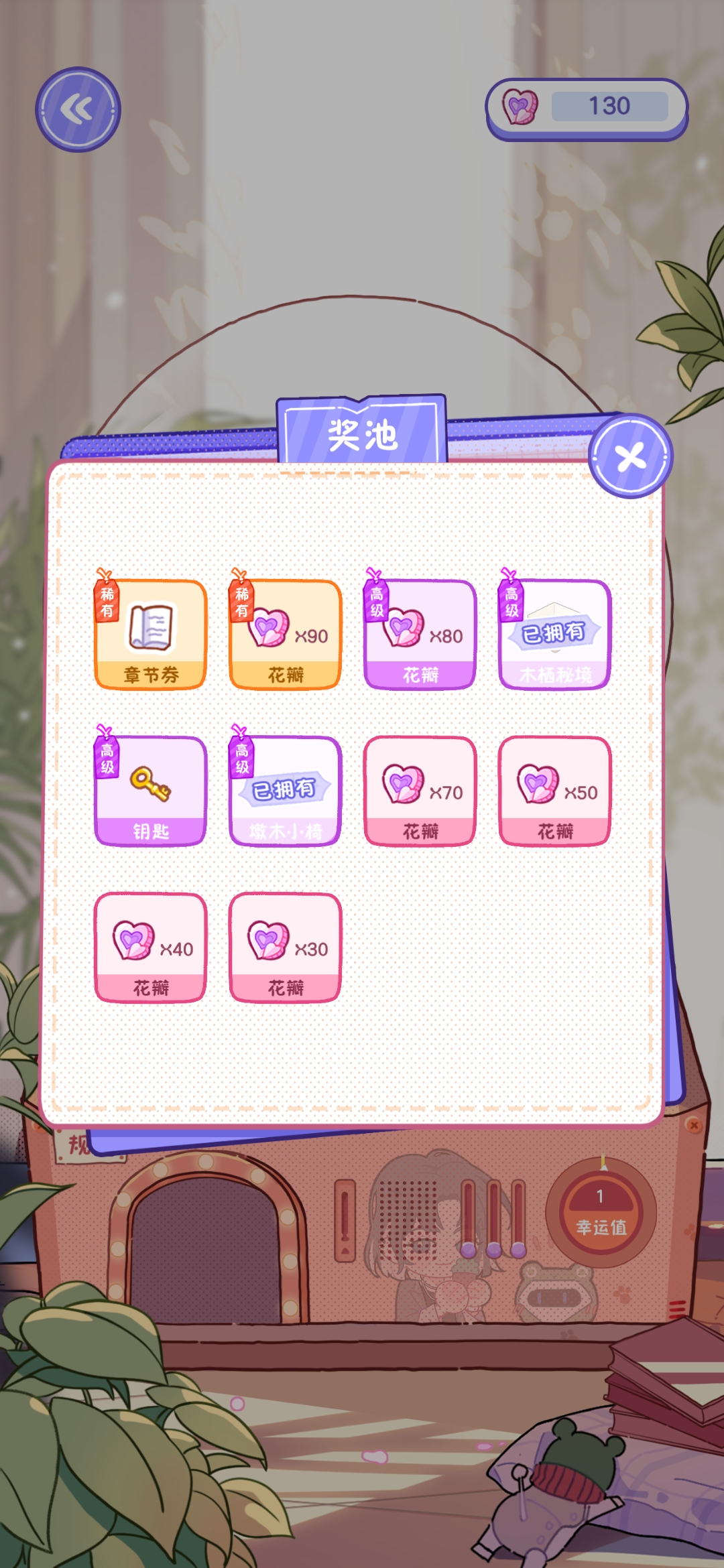Viewport: 724px width, 1568px height.
Task: View the owned 墩木小椅 prize
Action: (x=286, y=791)
